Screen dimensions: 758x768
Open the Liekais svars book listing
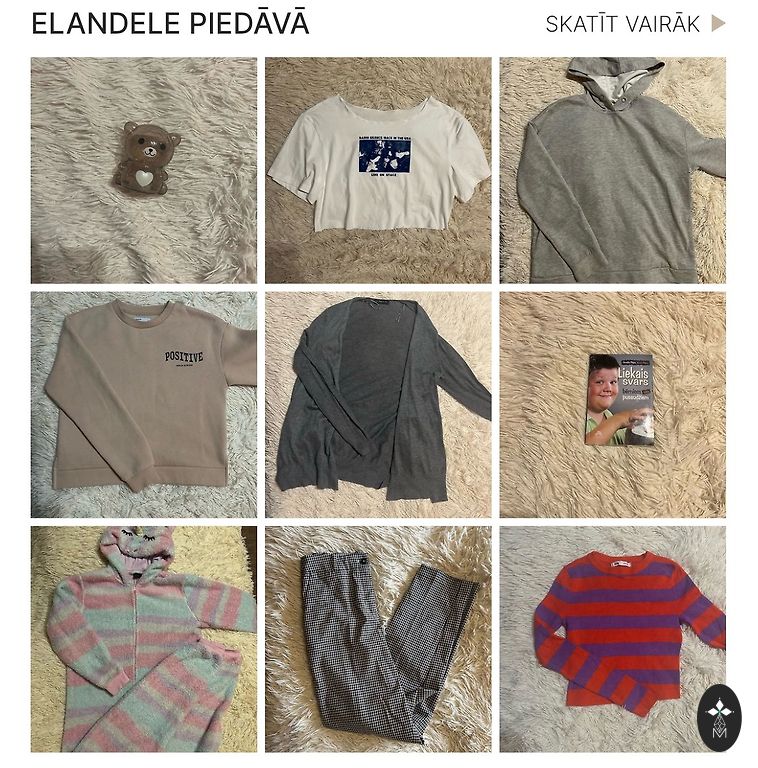pyautogui.click(x=612, y=404)
